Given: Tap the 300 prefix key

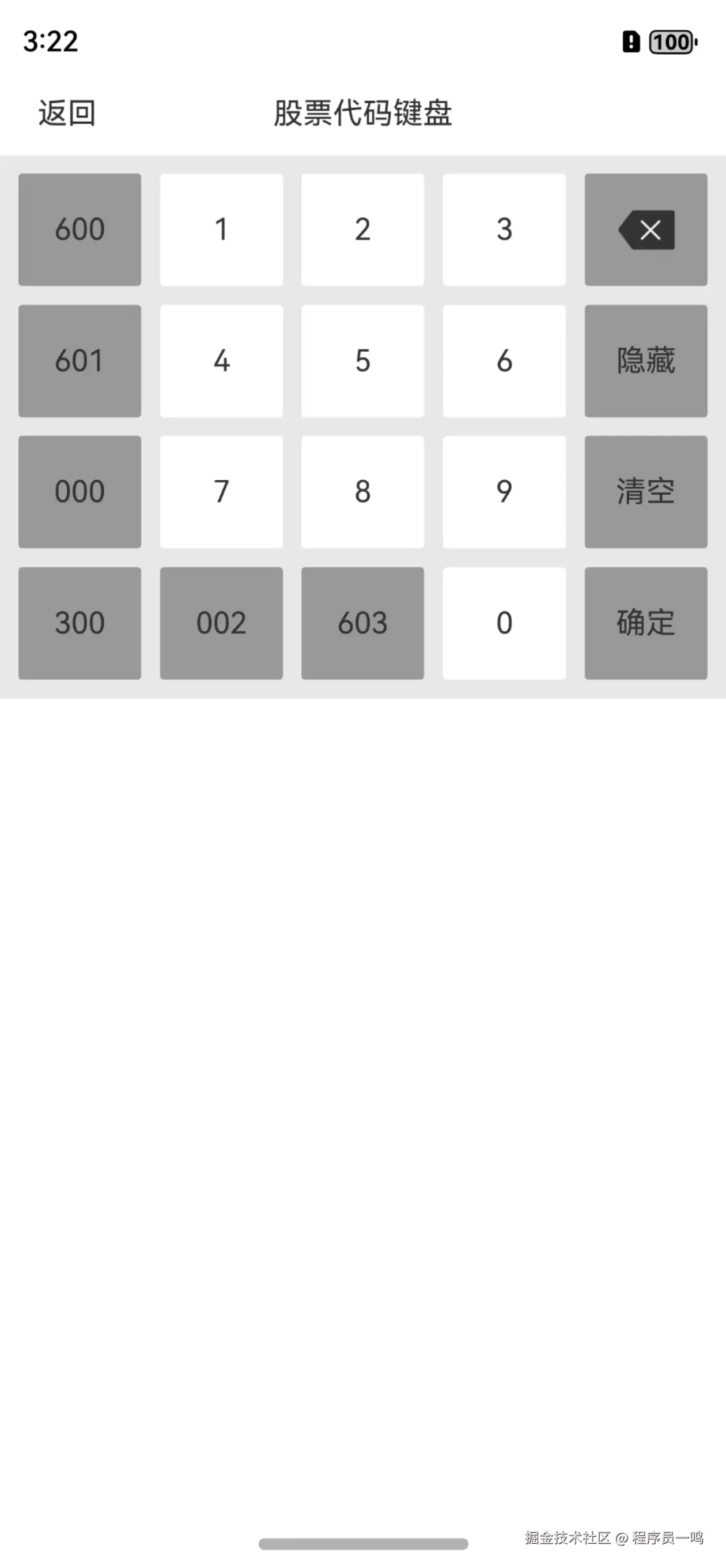Looking at the screenshot, I should point(80,623).
